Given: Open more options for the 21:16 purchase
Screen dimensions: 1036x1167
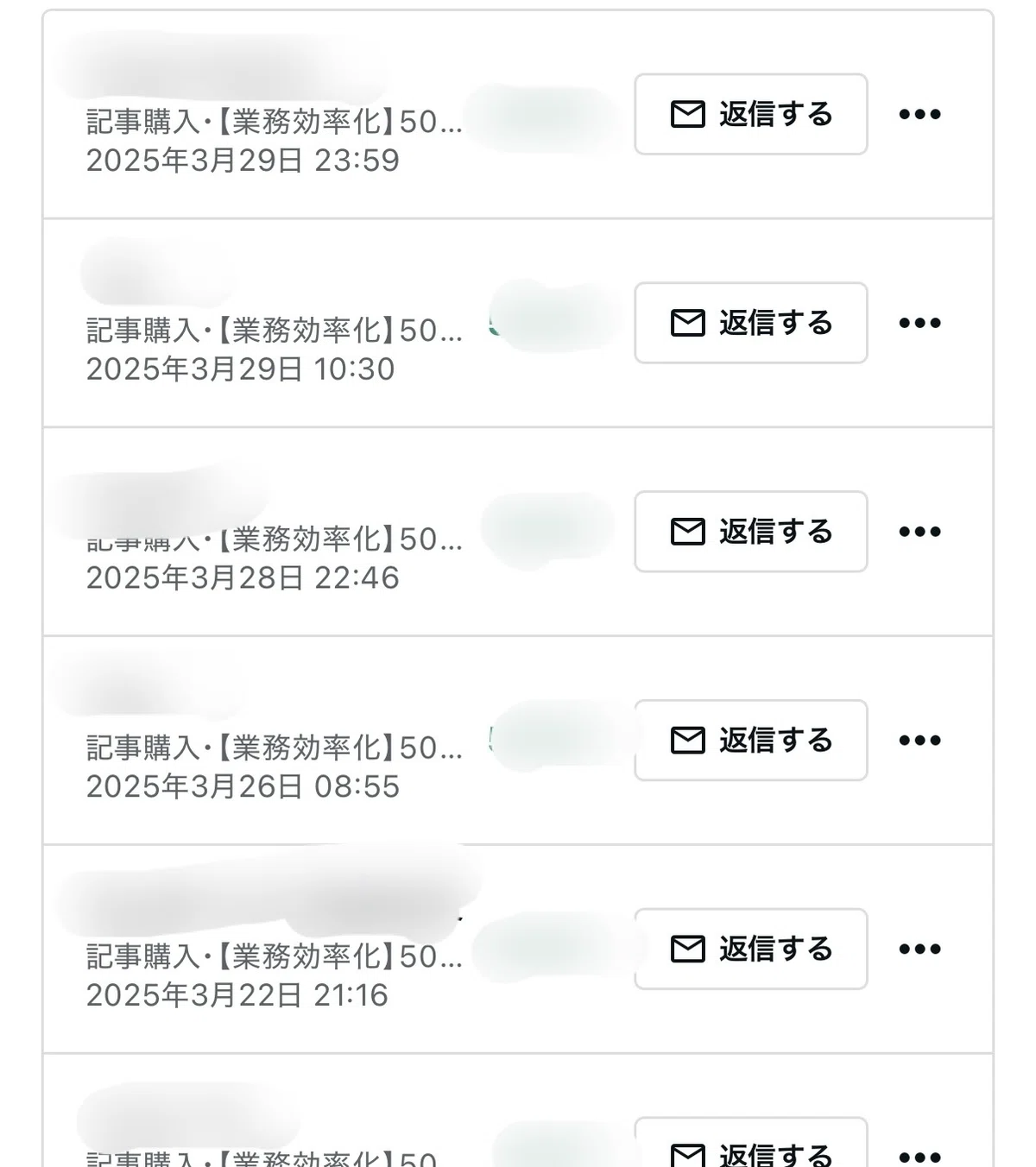Looking at the screenshot, I should (919, 949).
